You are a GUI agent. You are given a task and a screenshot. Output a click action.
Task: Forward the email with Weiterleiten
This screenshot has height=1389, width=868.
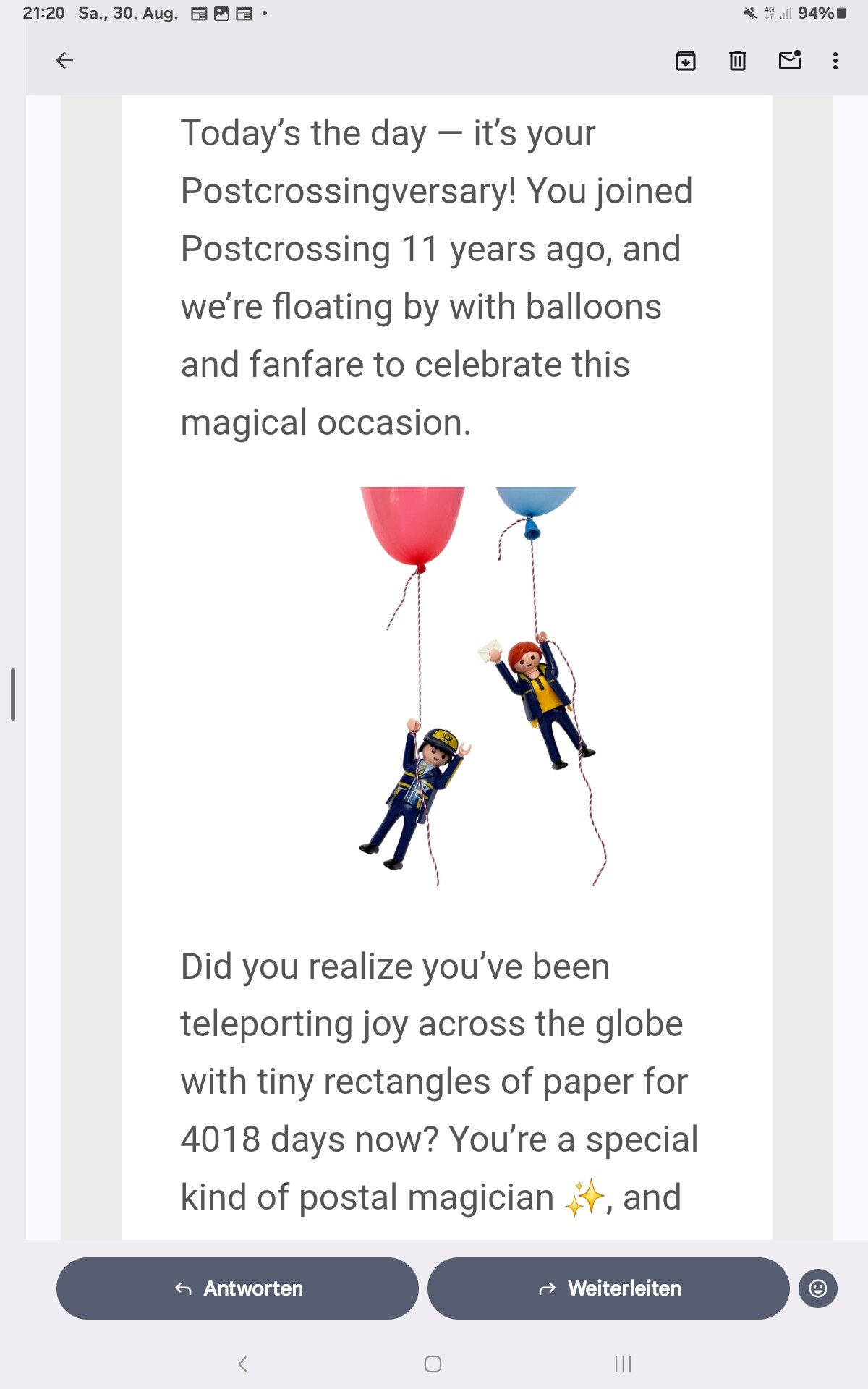click(608, 1288)
